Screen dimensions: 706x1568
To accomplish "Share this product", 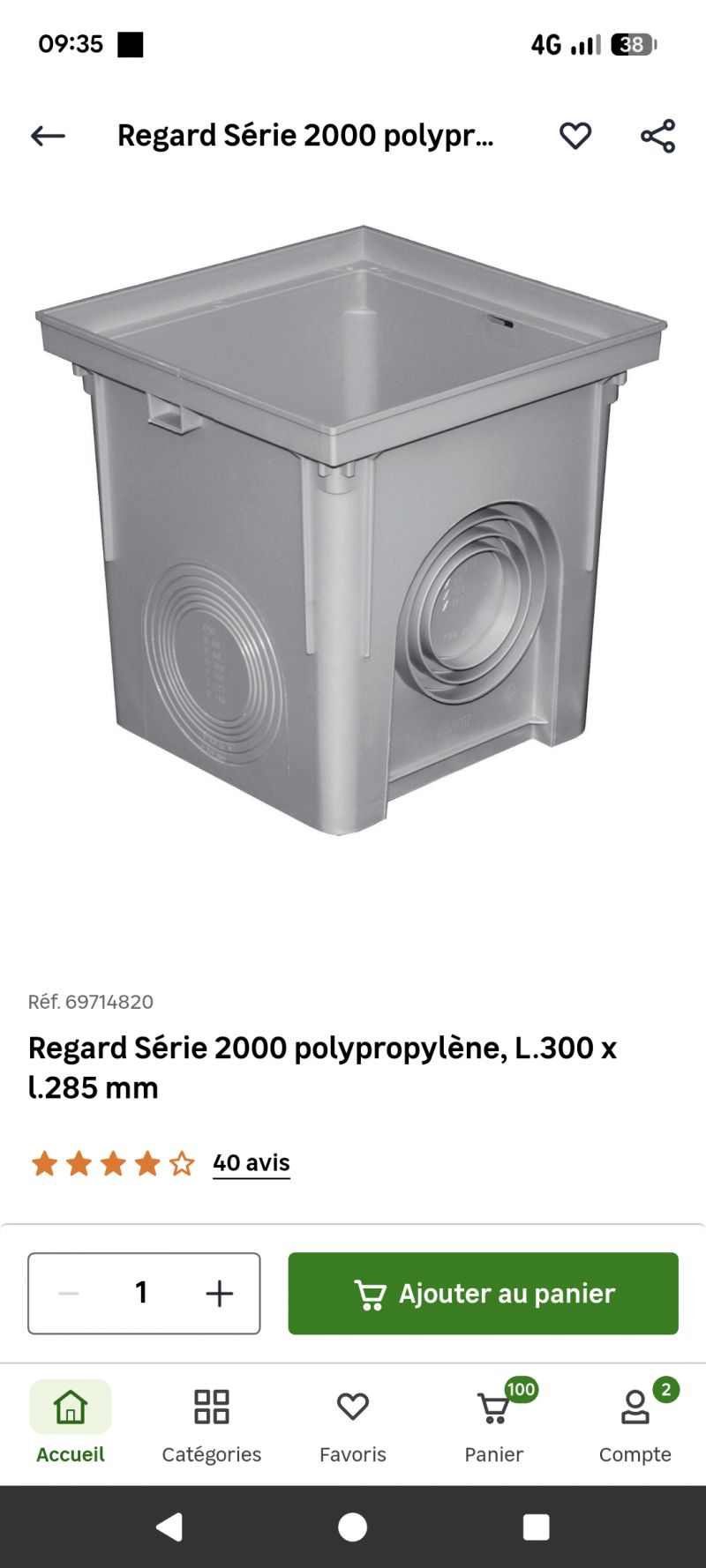I will click(658, 136).
